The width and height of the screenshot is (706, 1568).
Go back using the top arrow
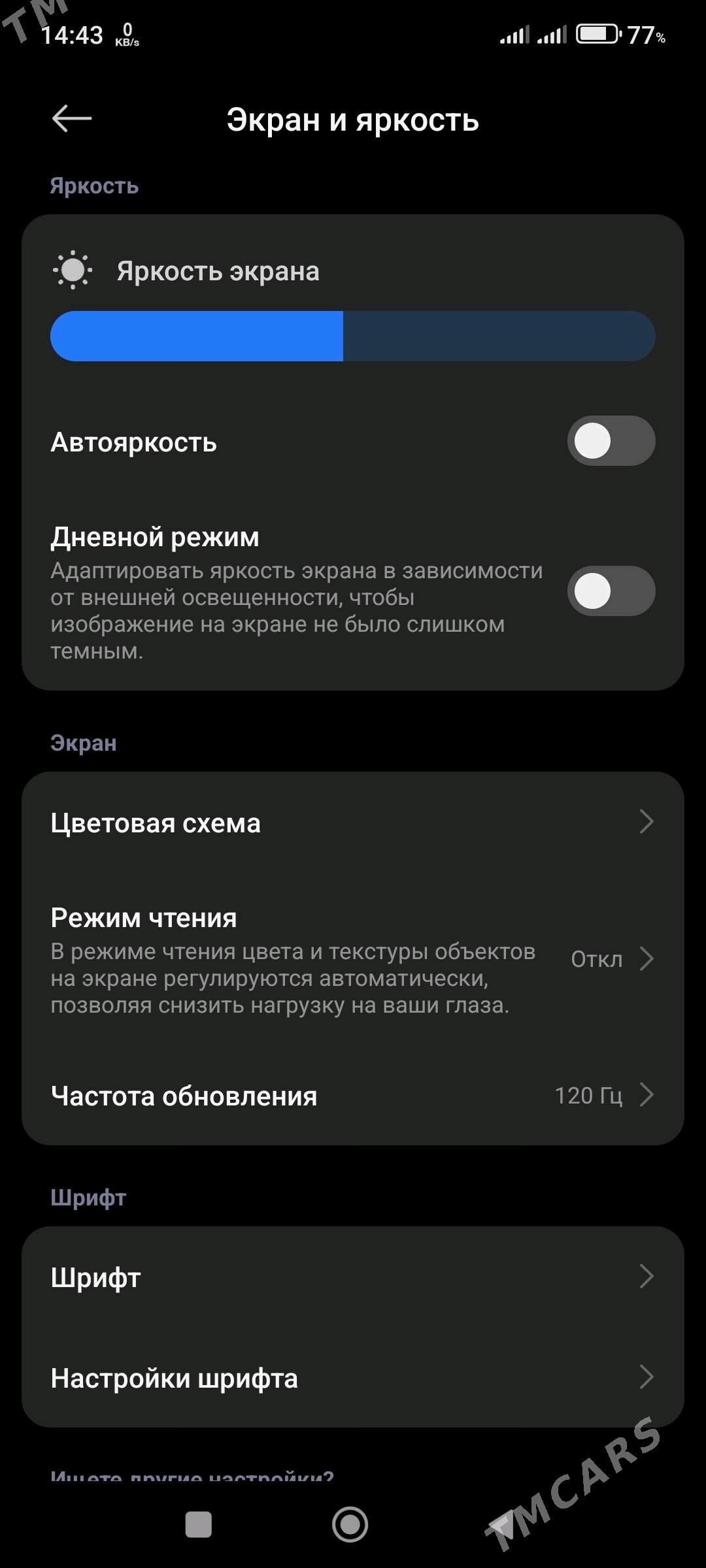point(71,119)
